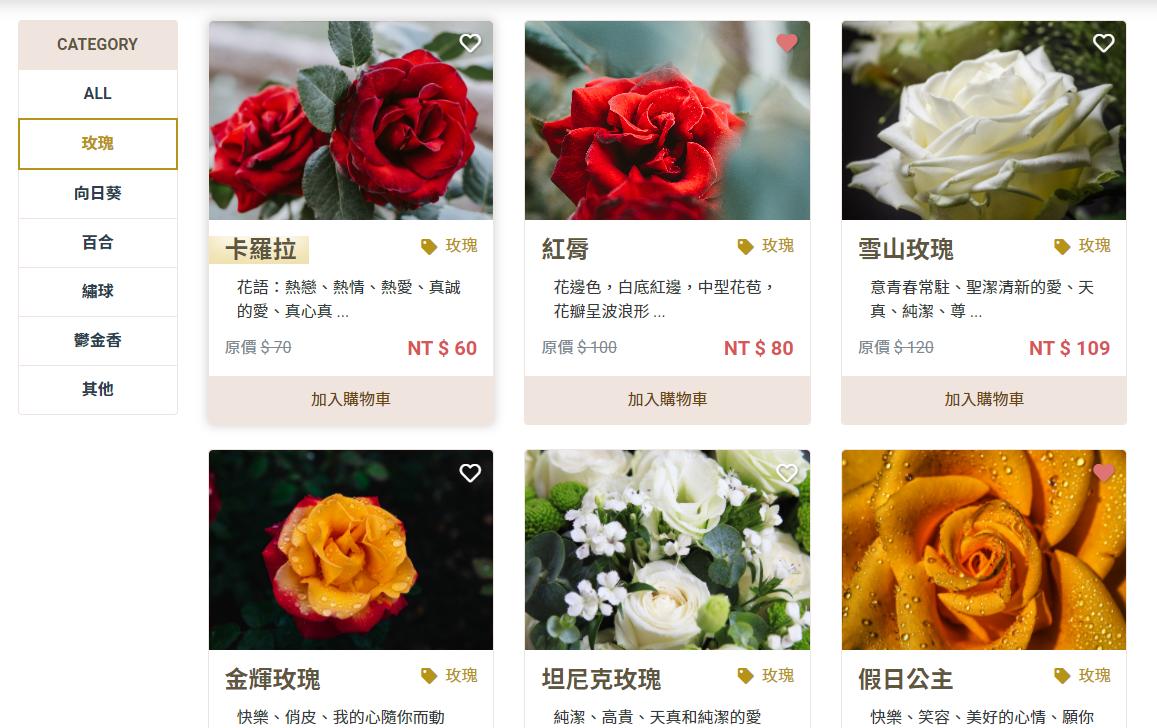This screenshot has width=1157, height=728.
Task: Filter by 其他 category
Action: pos(98,389)
